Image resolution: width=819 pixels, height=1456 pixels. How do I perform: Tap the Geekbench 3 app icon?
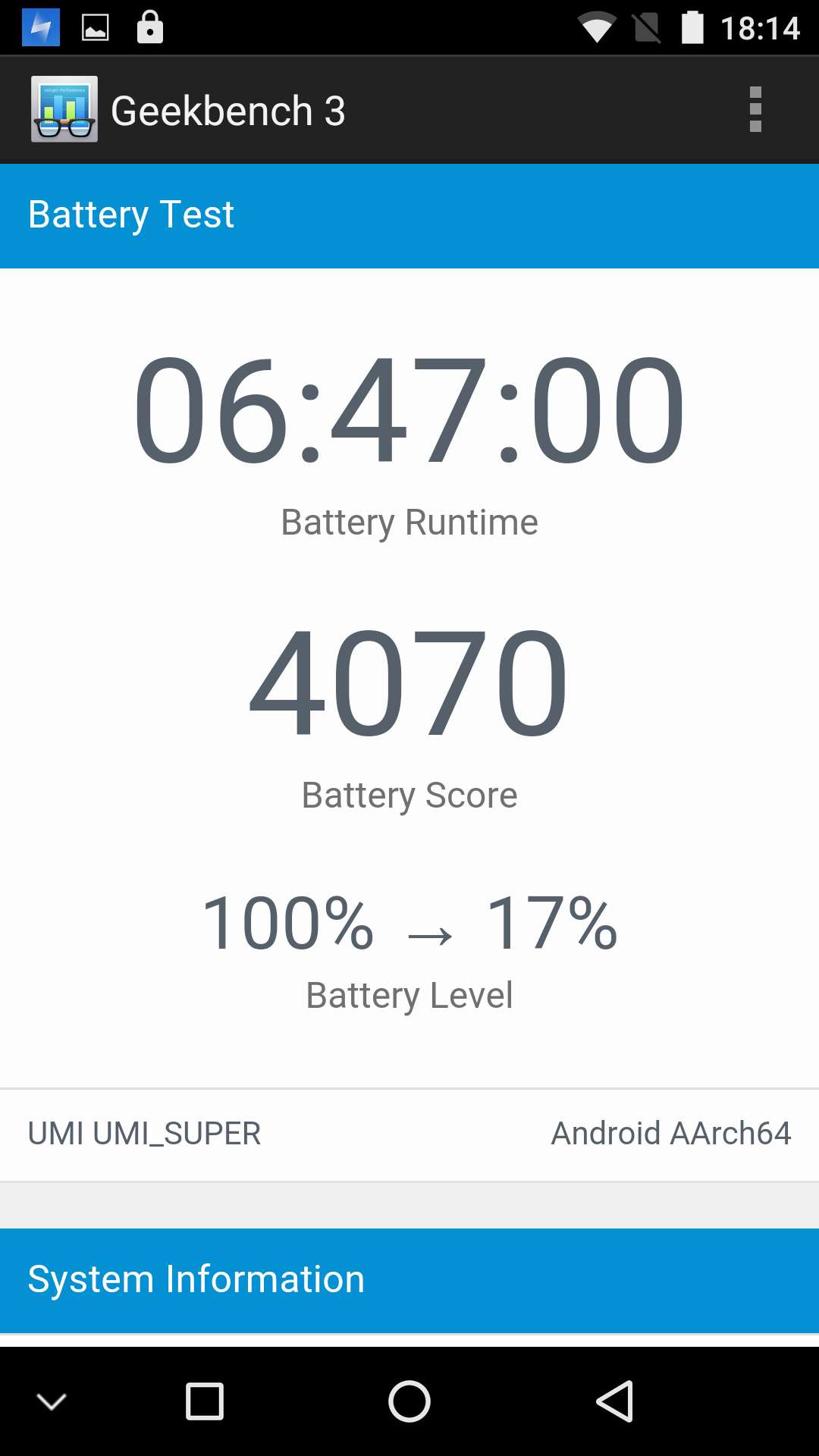64,109
